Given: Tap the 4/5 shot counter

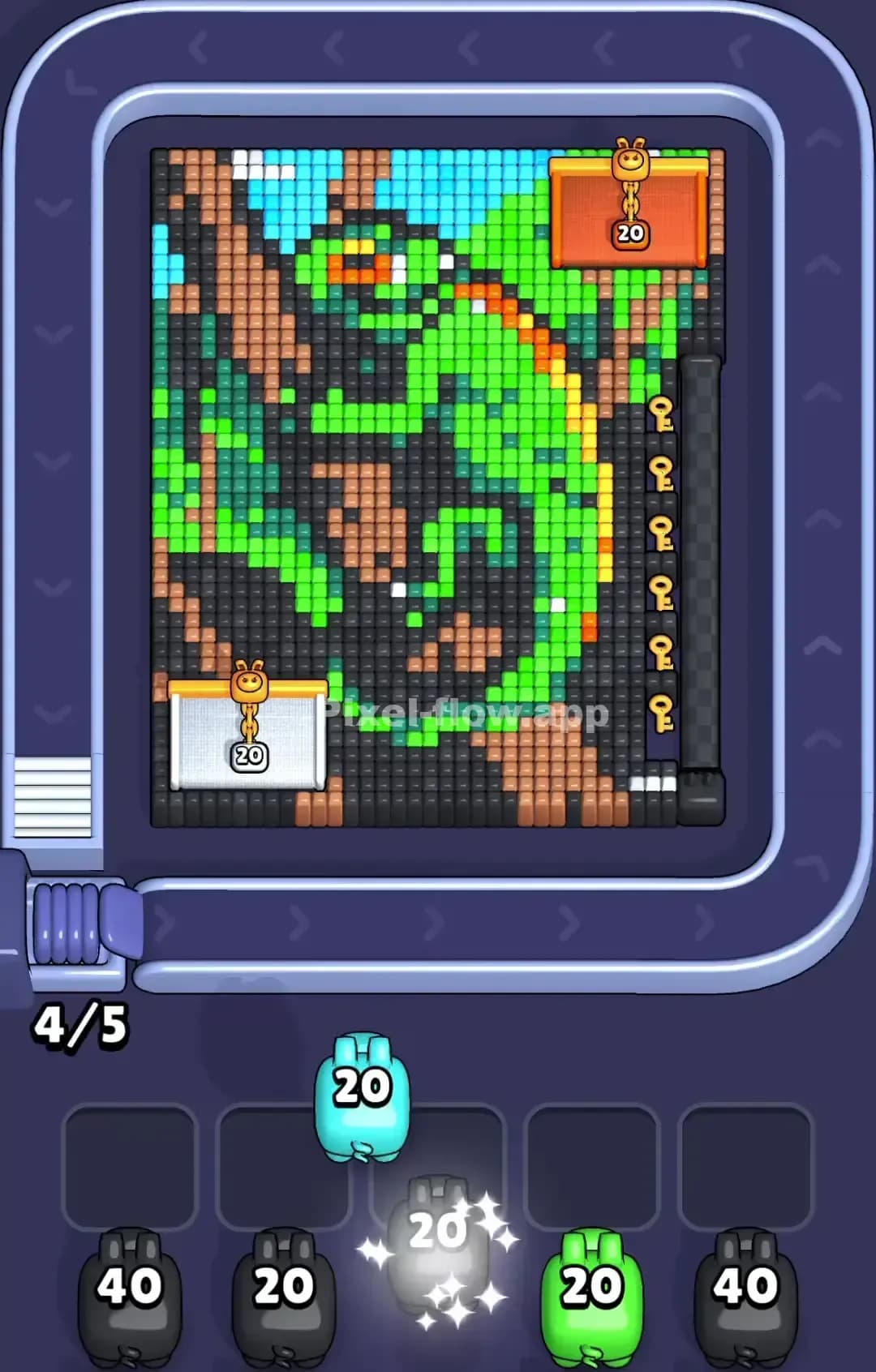Looking at the screenshot, I should [x=81, y=1026].
